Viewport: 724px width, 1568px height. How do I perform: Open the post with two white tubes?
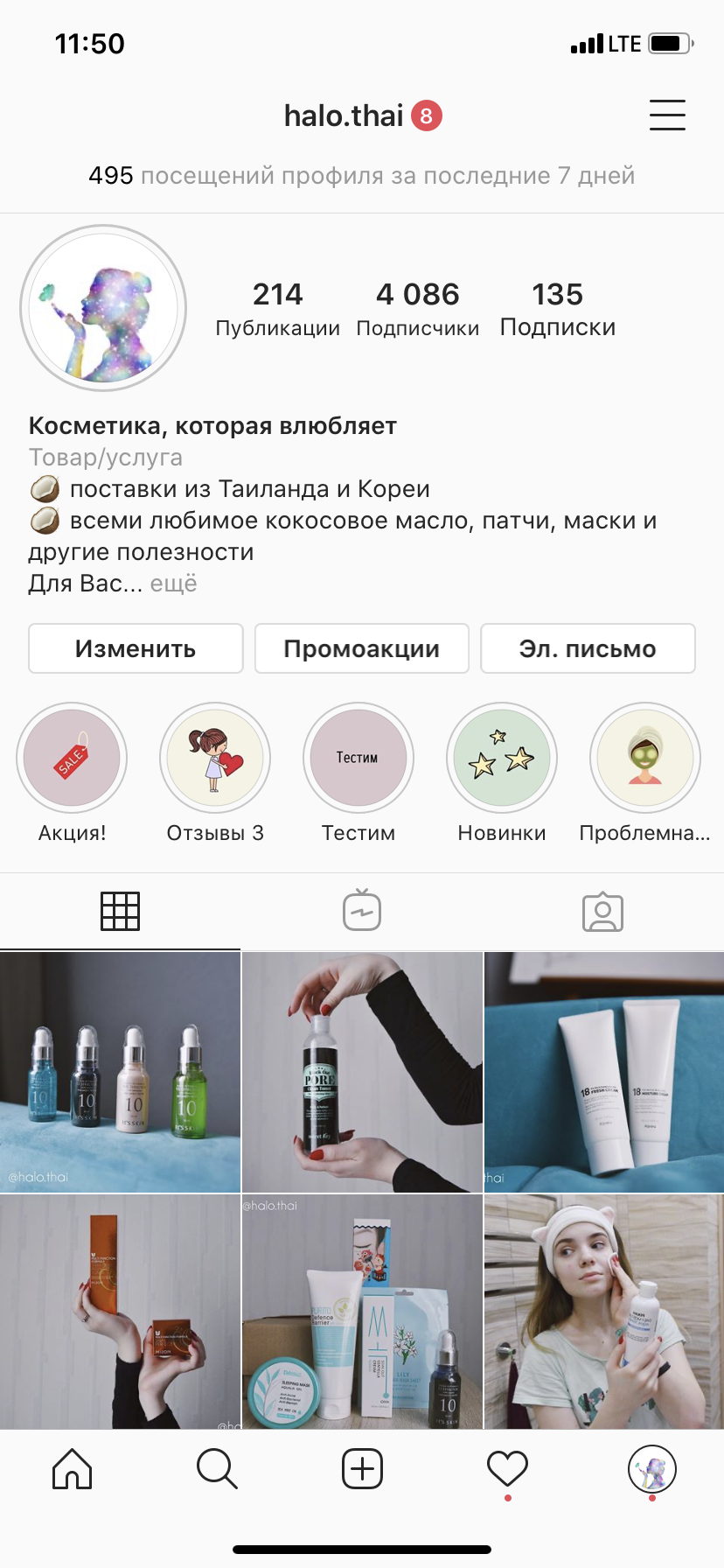[604, 1072]
